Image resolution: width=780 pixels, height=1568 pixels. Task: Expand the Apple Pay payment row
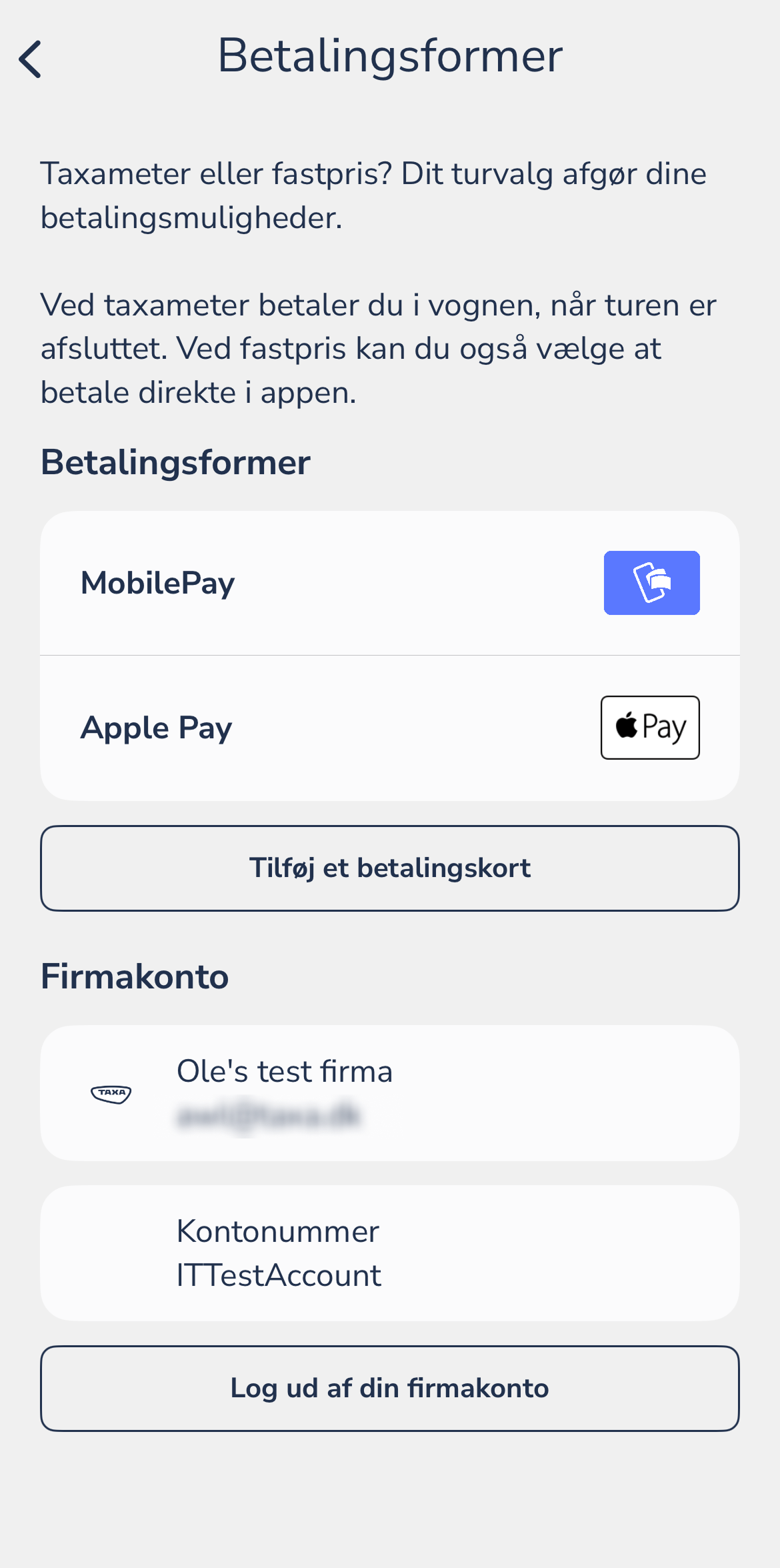[390, 727]
